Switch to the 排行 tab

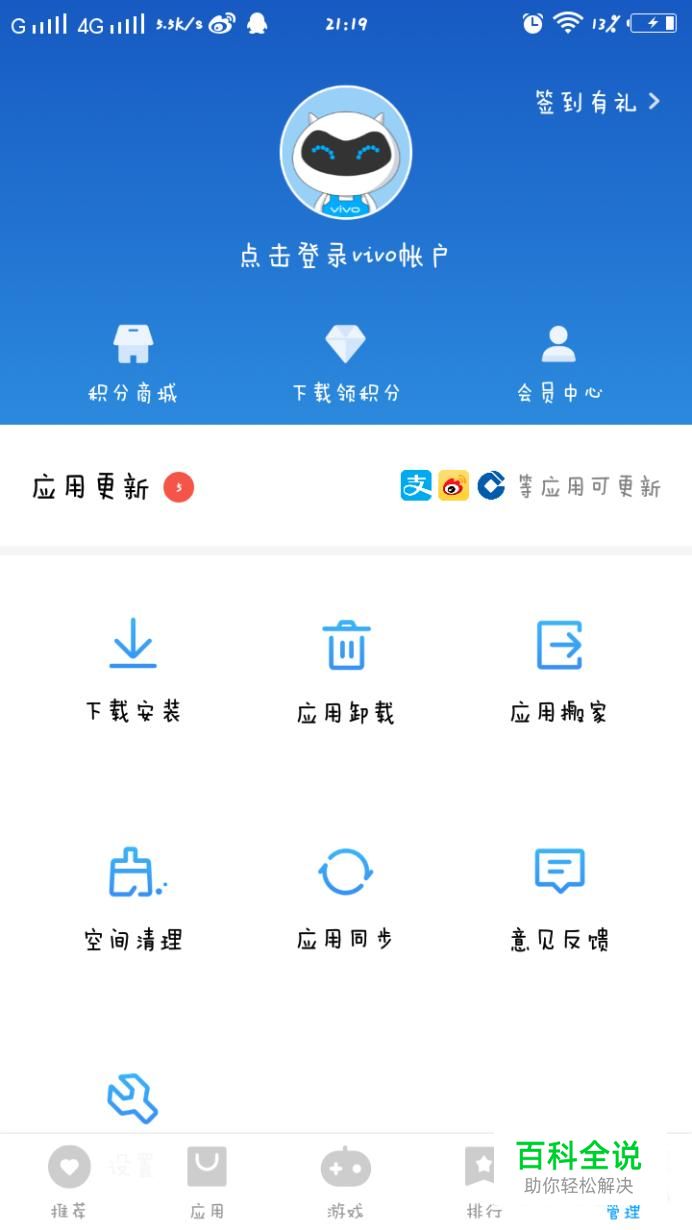coord(483,1182)
